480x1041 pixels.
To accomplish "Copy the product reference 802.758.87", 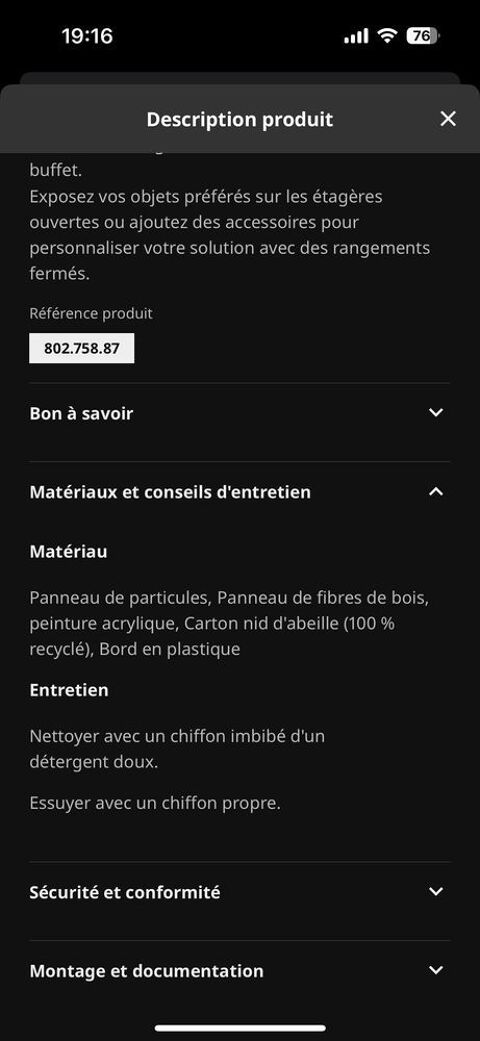I will (82, 349).
